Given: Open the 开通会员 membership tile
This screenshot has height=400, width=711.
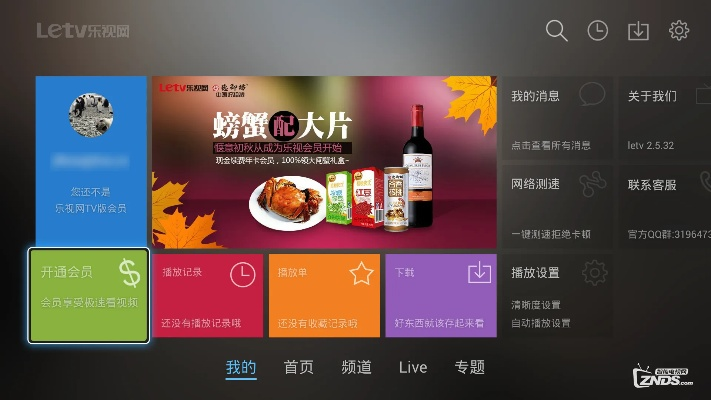Looking at the screenshot, I should [89, 296].
